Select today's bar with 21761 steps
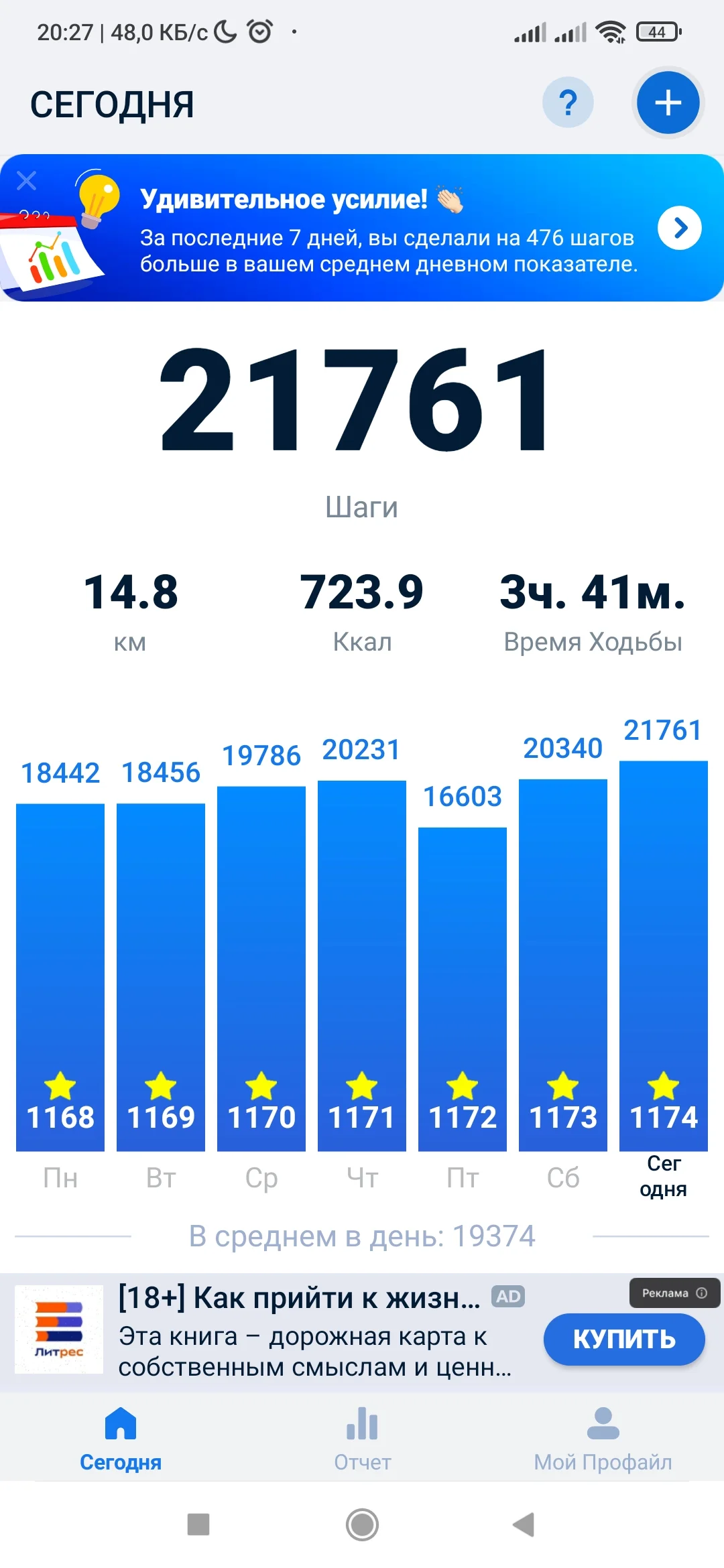 click(664, 956)
